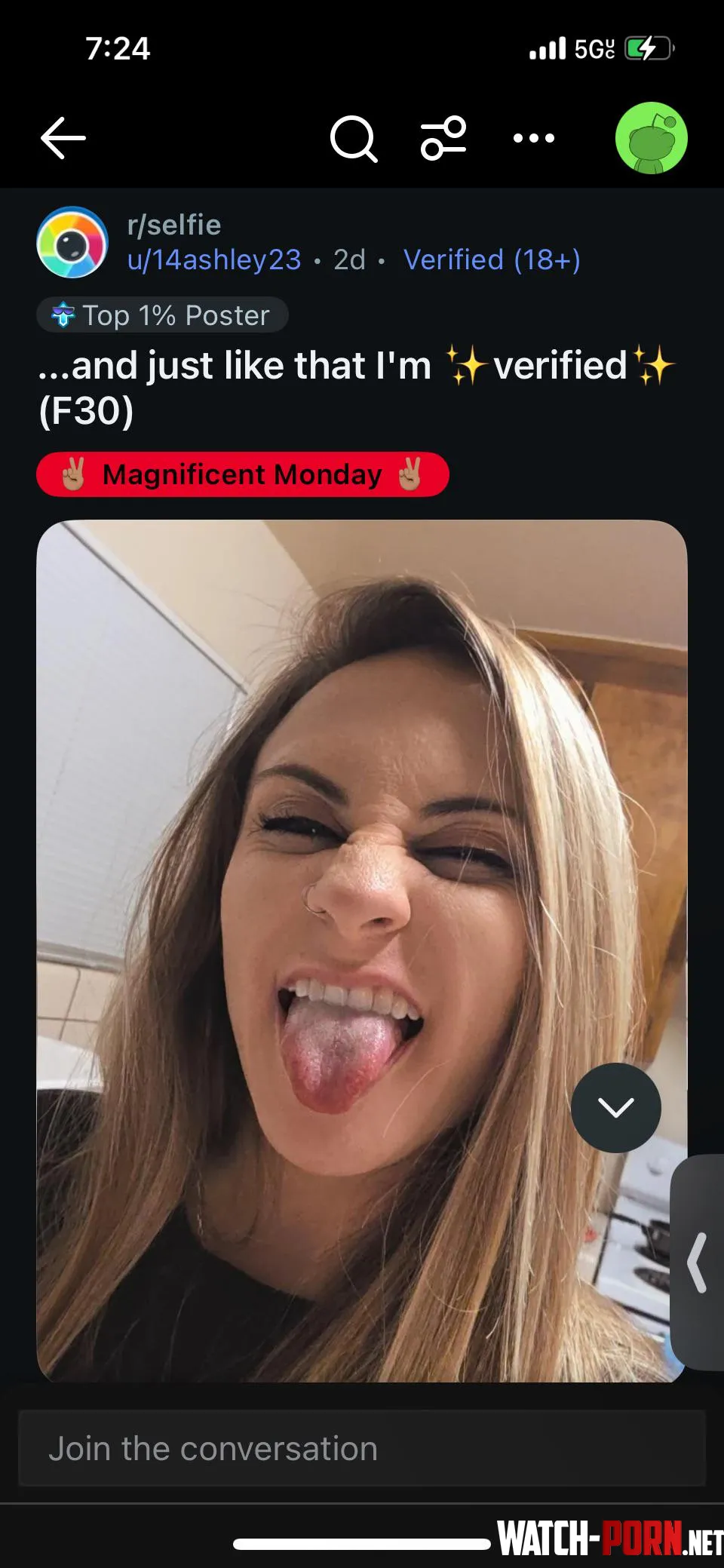
Task: Open the search magnifier icon
Action: tap(353, 139)
